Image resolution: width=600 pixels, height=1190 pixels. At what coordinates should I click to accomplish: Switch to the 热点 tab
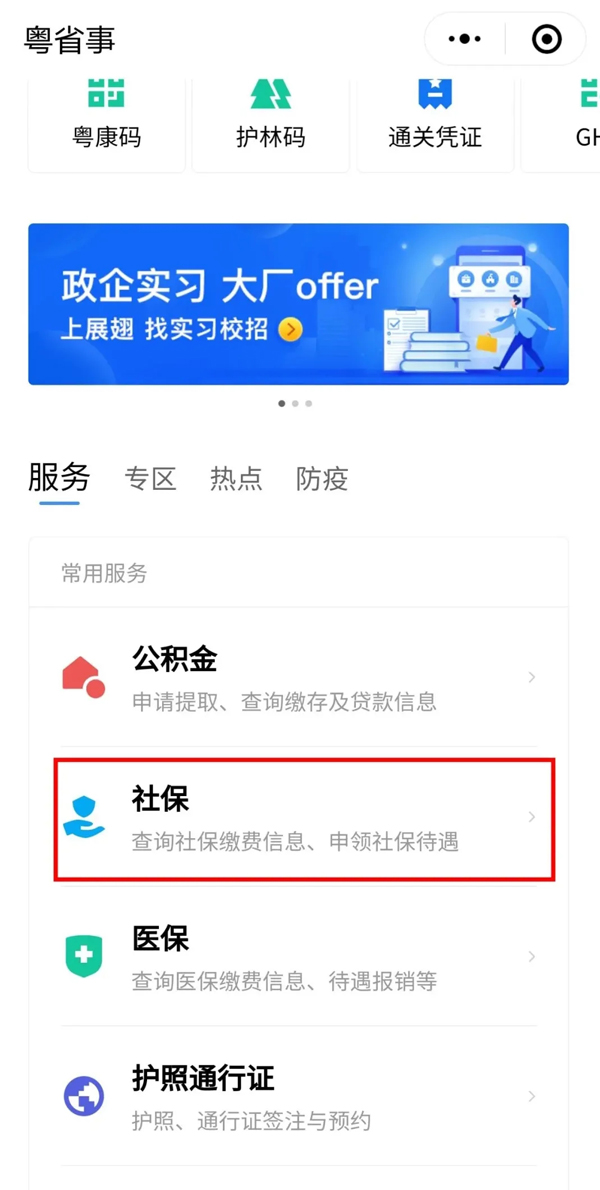[236, 479]
